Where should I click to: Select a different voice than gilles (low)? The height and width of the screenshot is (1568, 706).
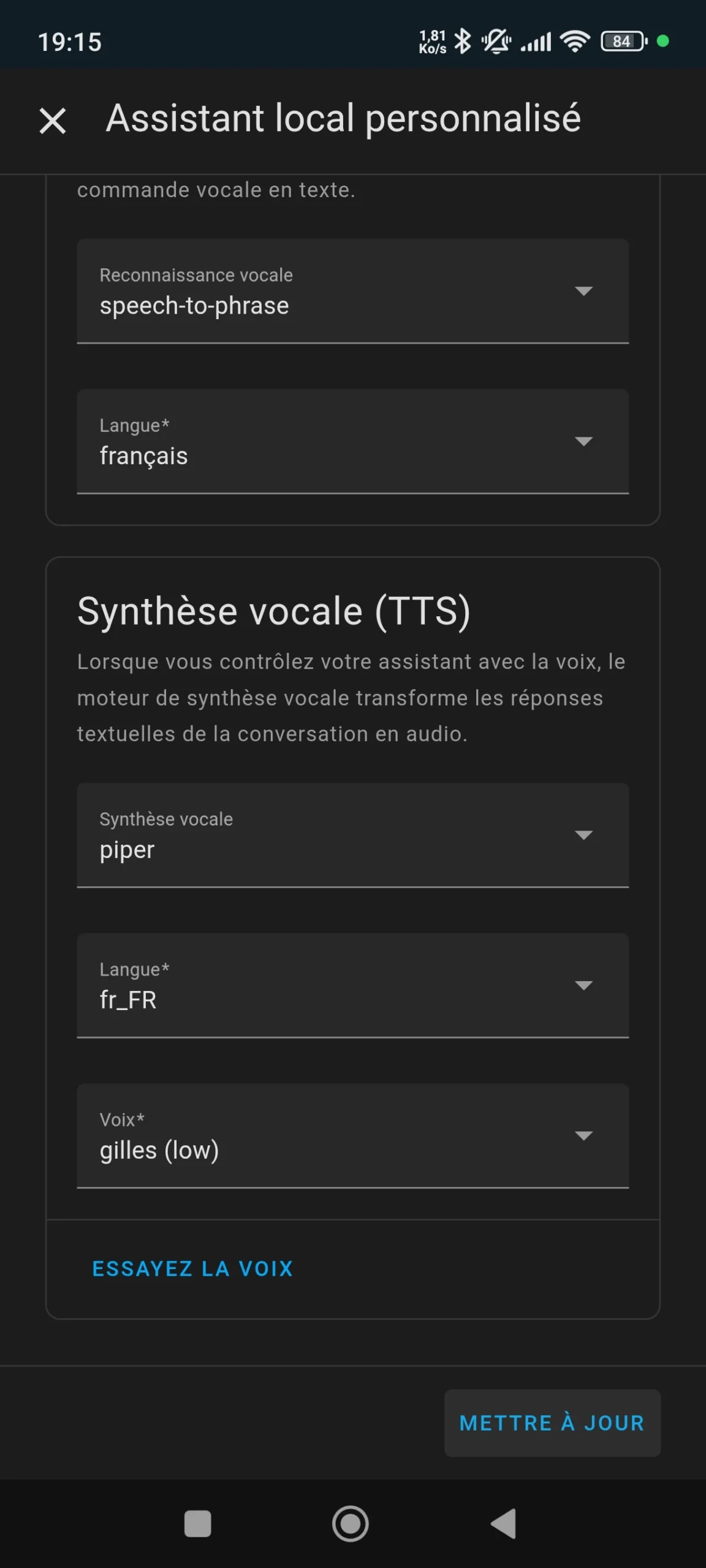[x=353, y=1136]
